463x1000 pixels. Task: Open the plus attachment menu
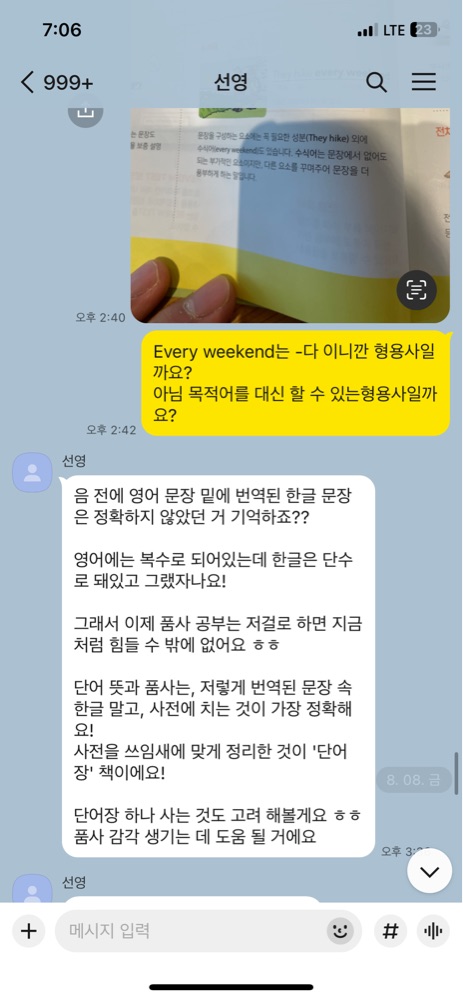(x=29, y=931)
